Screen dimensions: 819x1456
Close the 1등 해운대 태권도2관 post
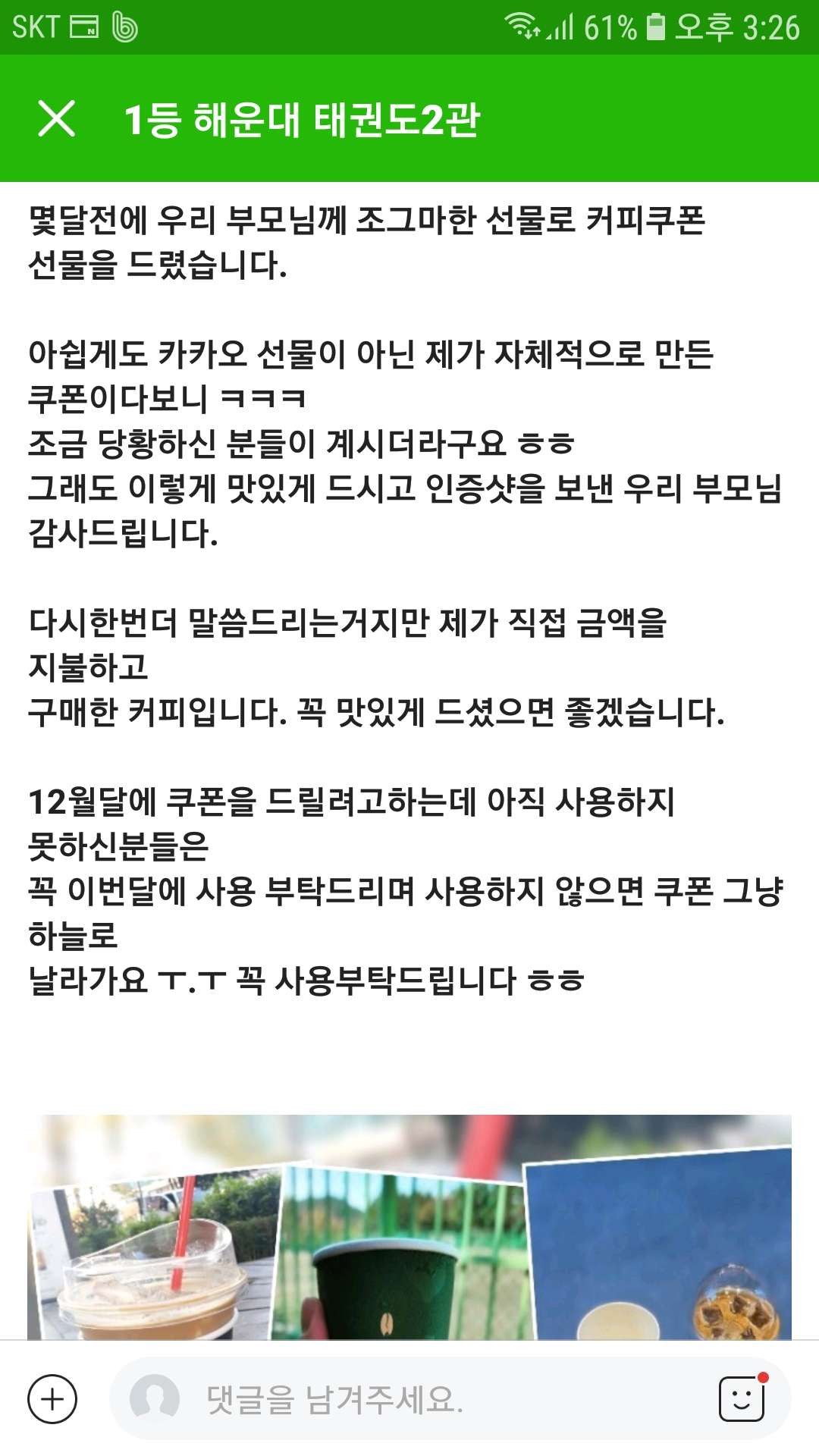(56, 119)
